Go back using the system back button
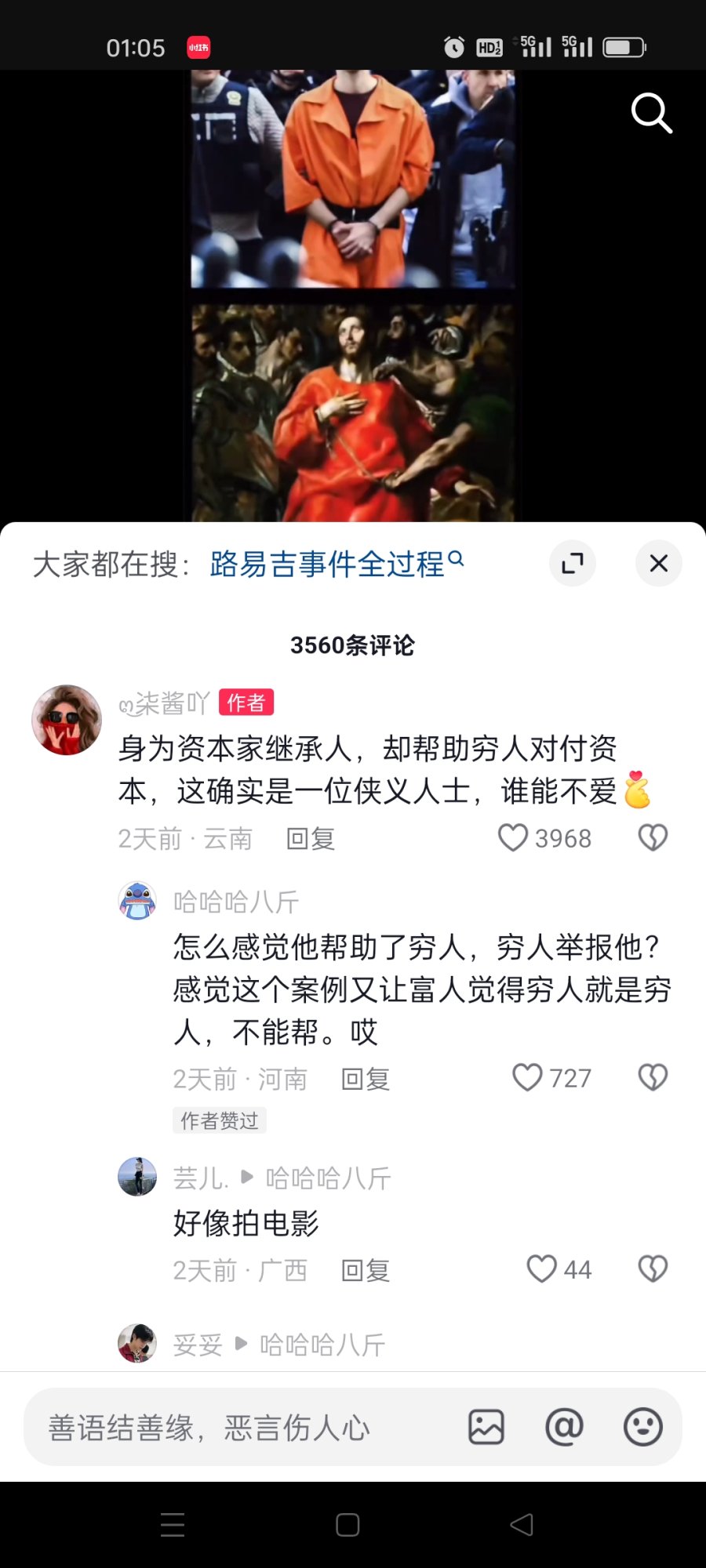Viewport: 706px width, 1568px height. point(522,1525)
